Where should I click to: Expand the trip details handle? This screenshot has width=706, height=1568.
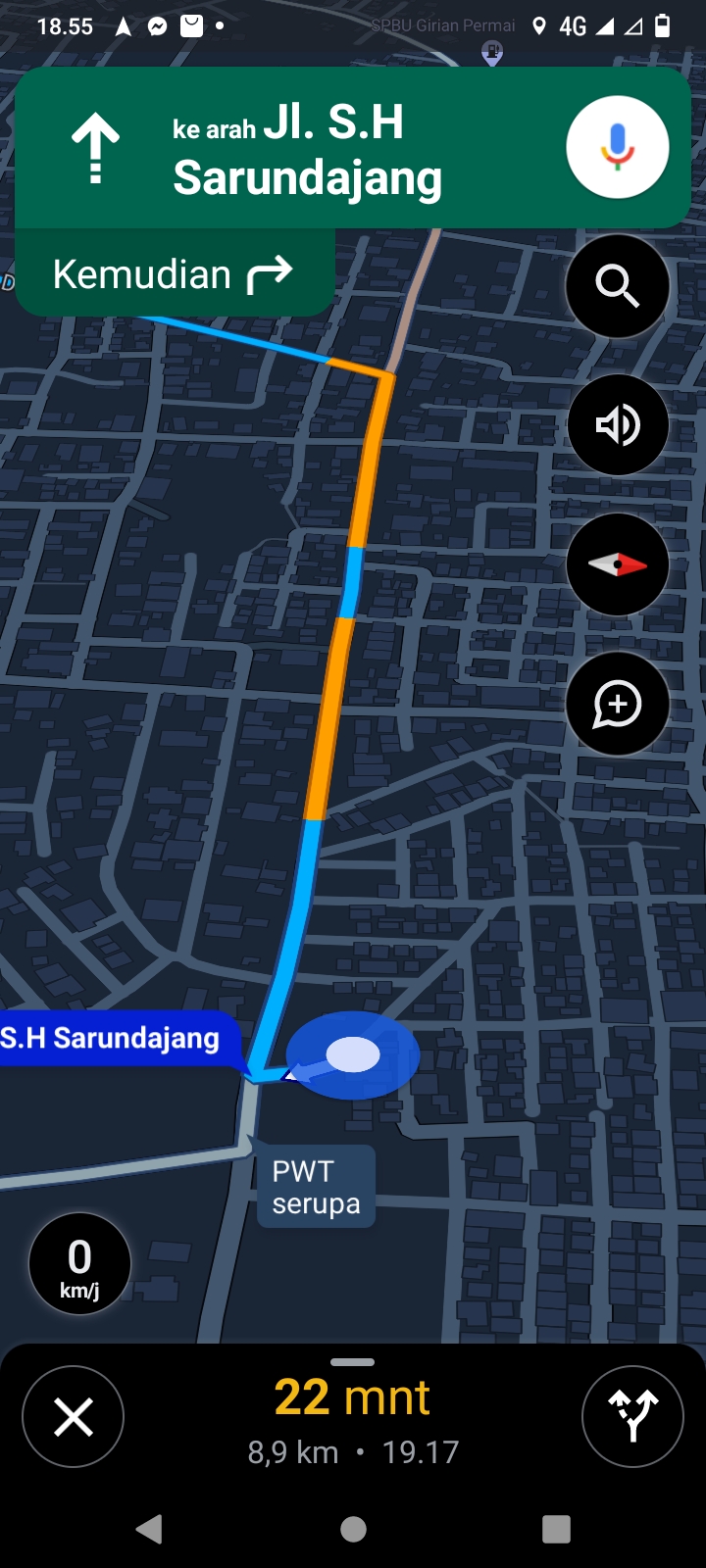pos(353,1362)
